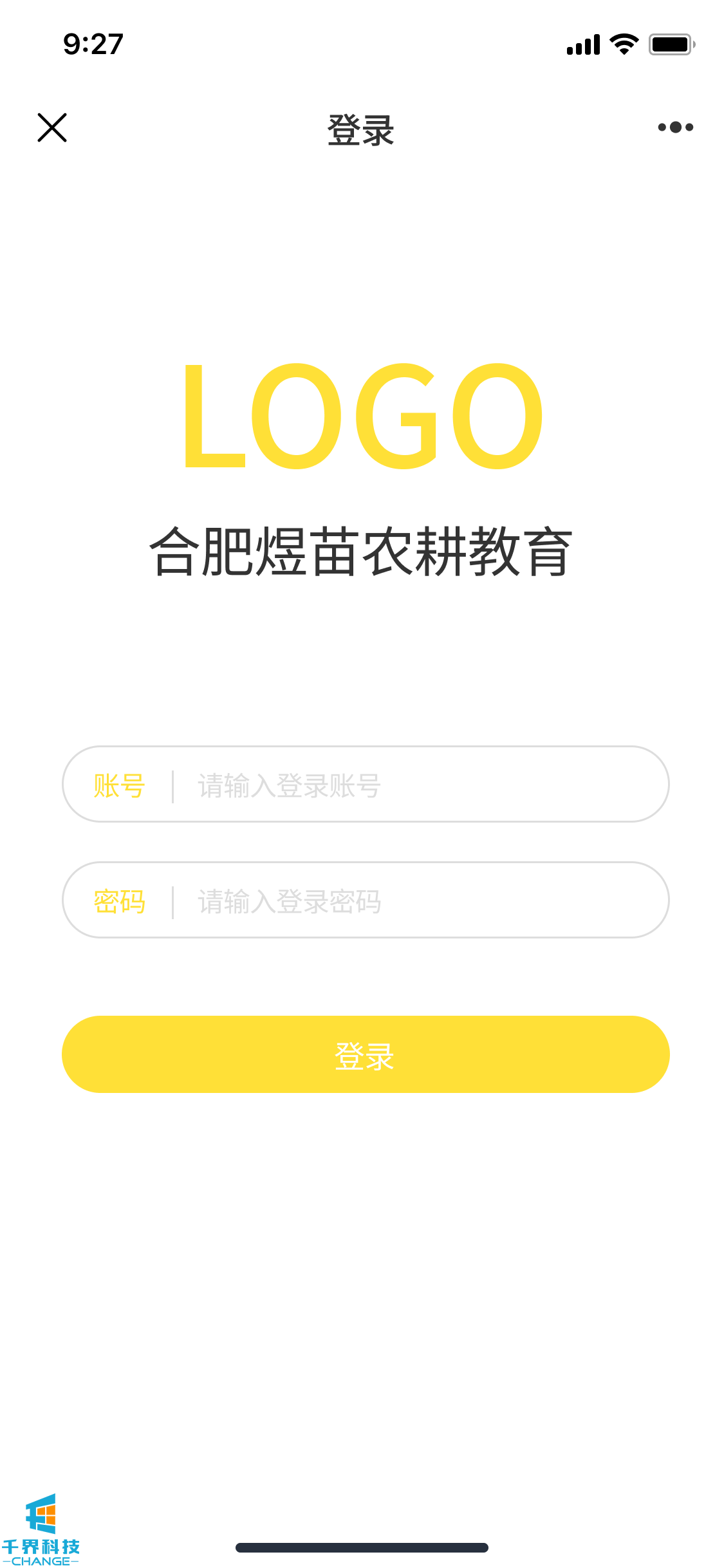This screenshot has height=1568, width=724.
Task: Focus the password (密码) input field
Action: coord(418,901)
